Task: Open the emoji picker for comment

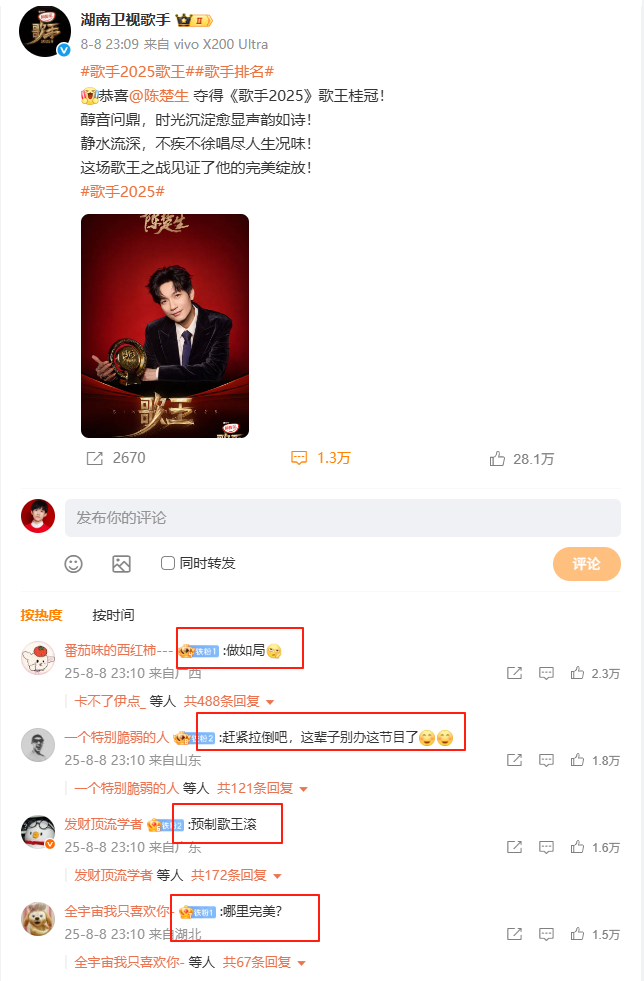Action: [73, 564]
